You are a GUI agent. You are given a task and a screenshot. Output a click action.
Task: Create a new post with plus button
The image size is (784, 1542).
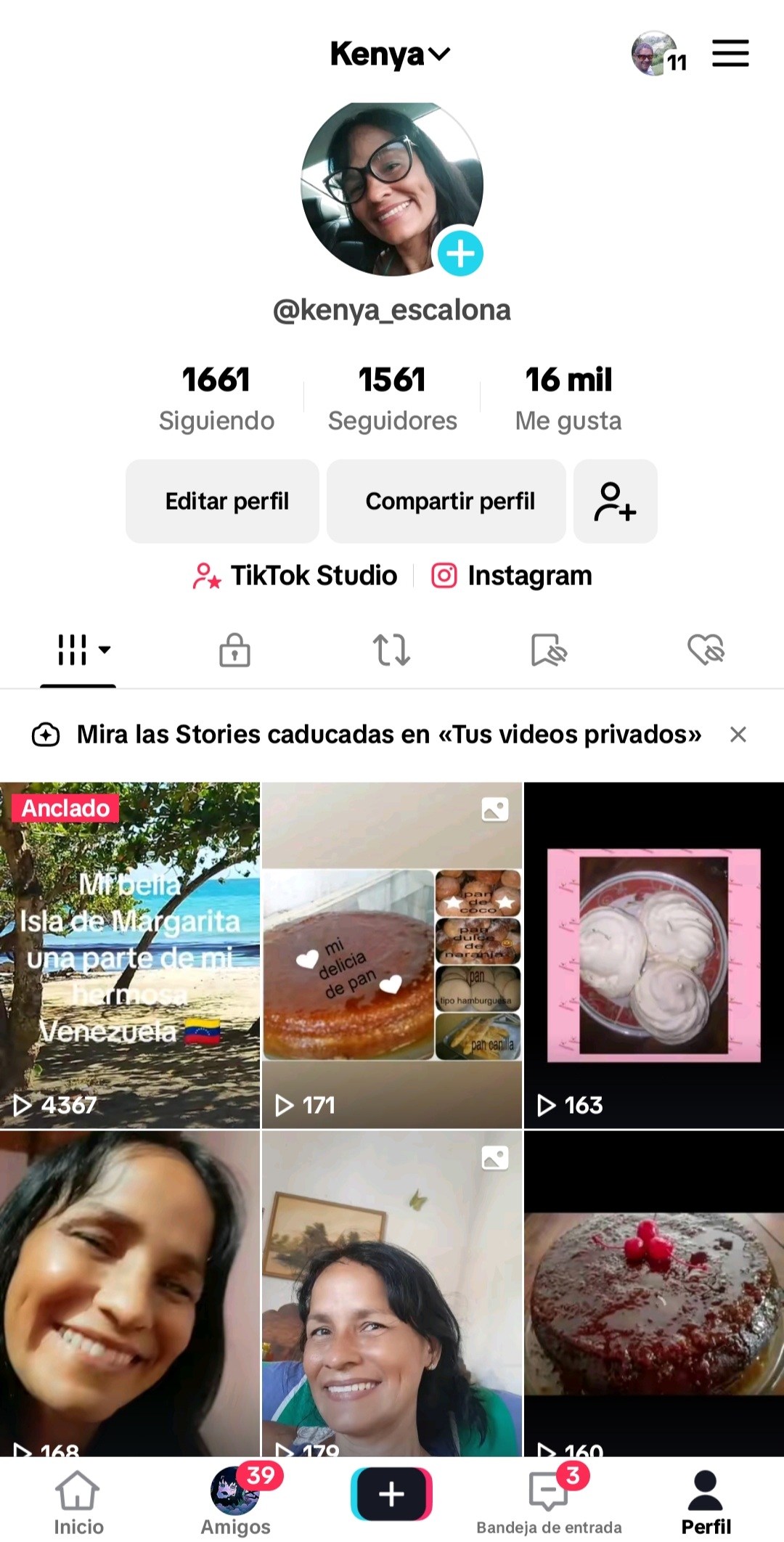[x=392, y=1494]
